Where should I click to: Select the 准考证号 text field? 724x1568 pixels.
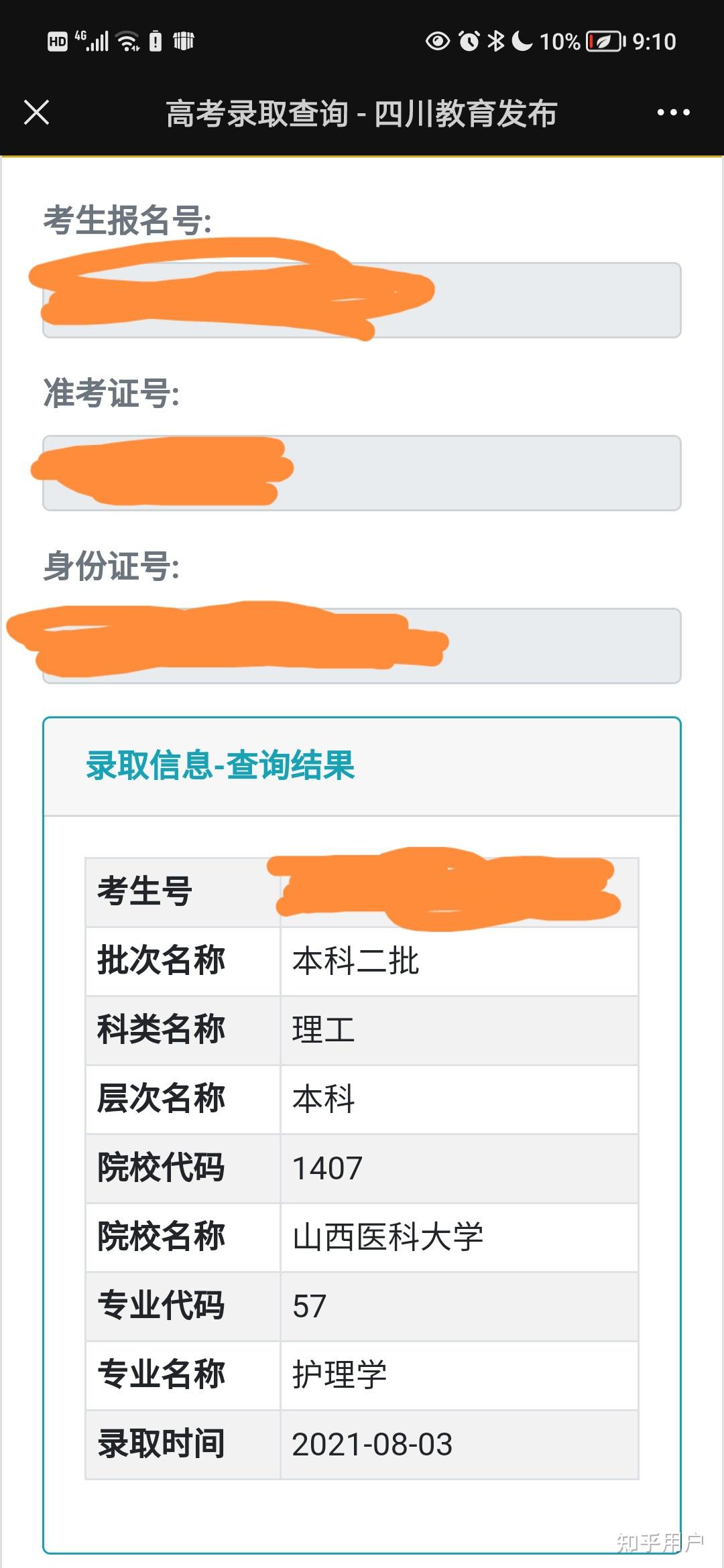[483, 473]
